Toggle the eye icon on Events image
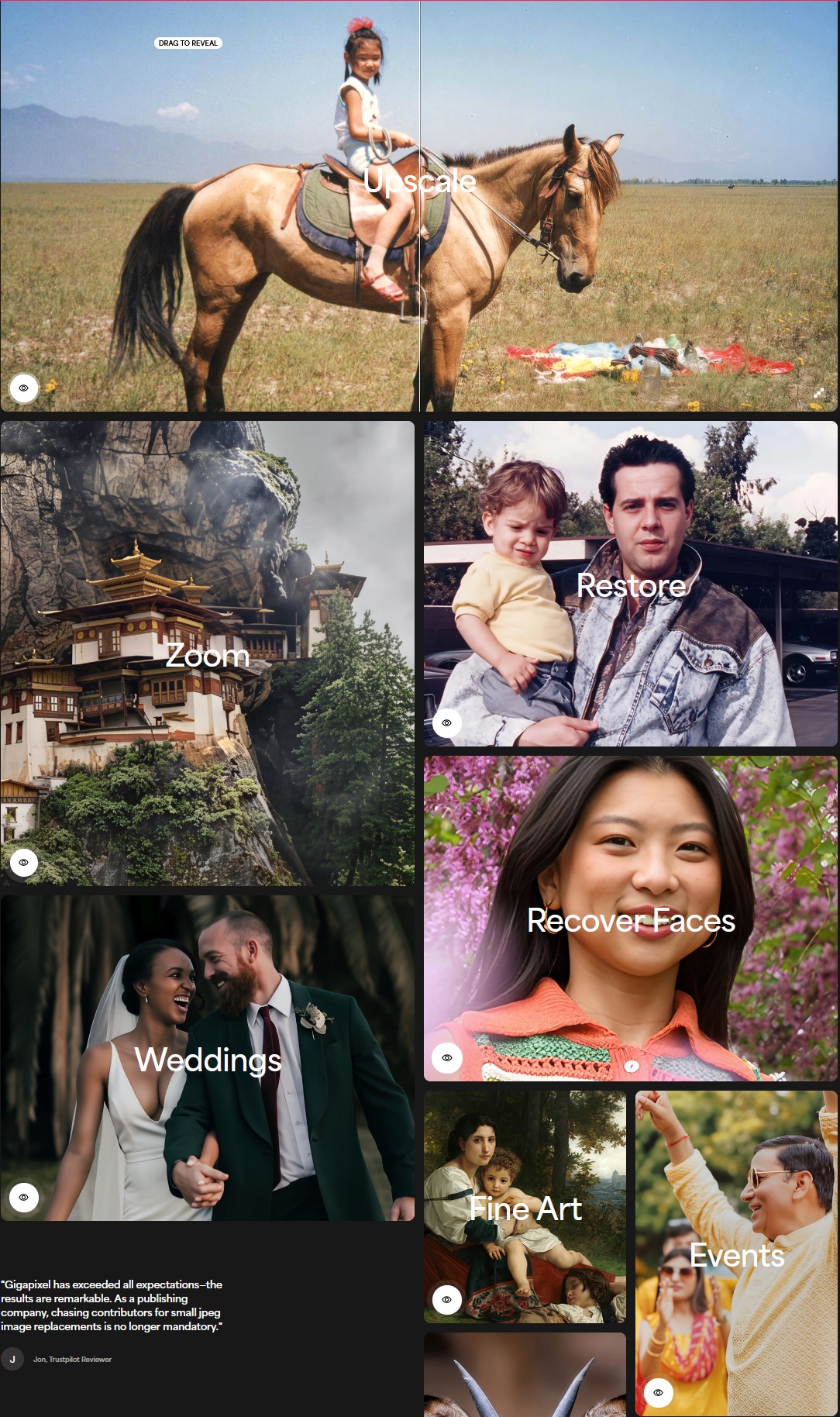Image resolution: width=840 pixels, height=1417 pixels. pyautogui.click(x=659, y=1392)
